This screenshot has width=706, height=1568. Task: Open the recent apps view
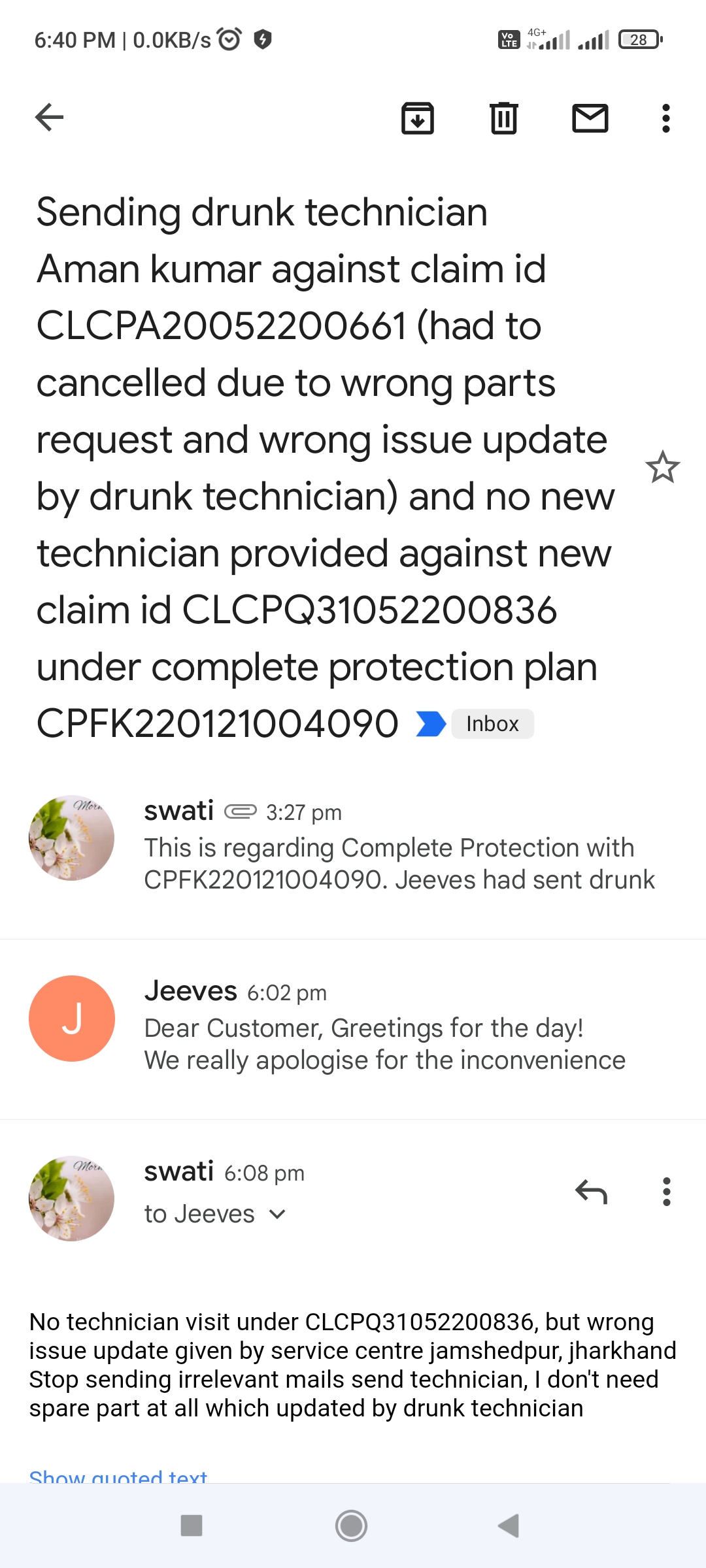[x=192, y=1526]
